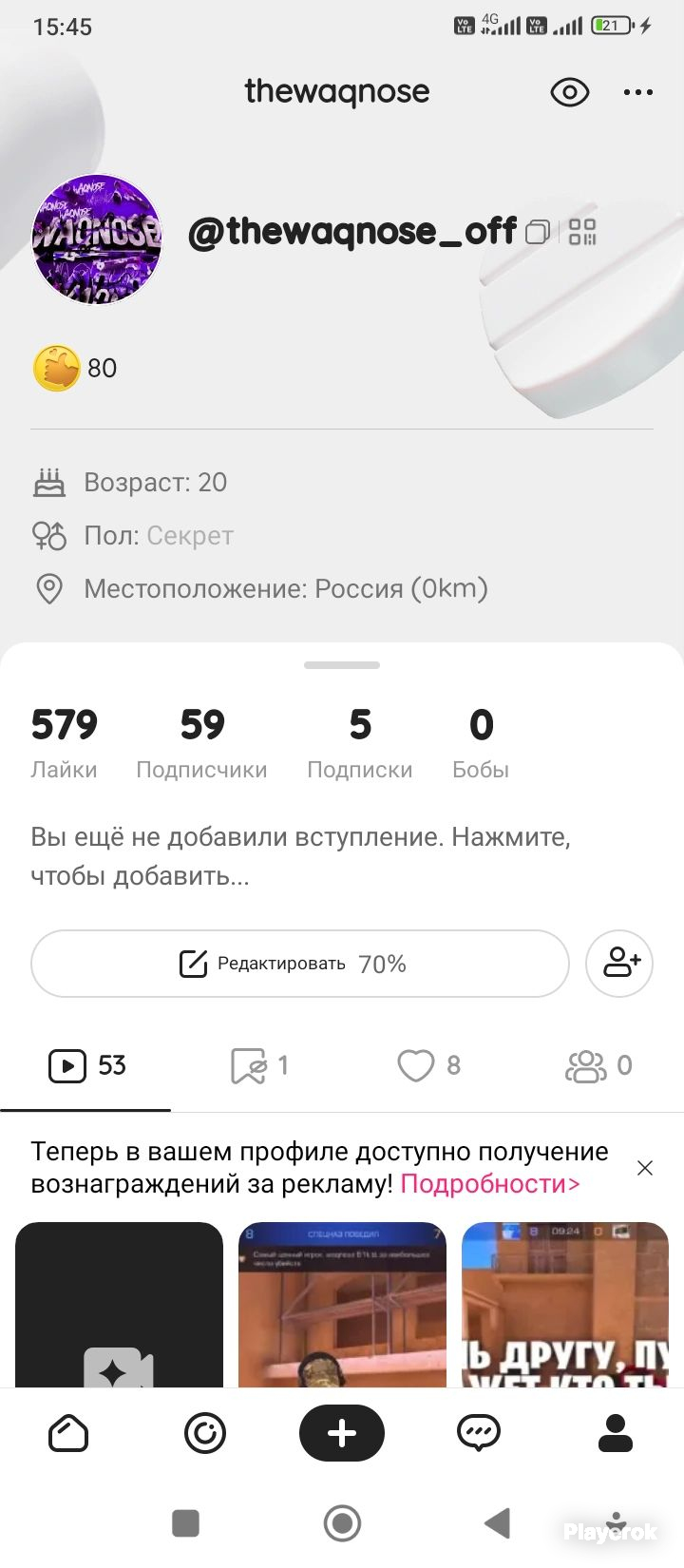Screen dimensions: 684x1568
Task: Show the profile QR code
Action: pos(582,232)
